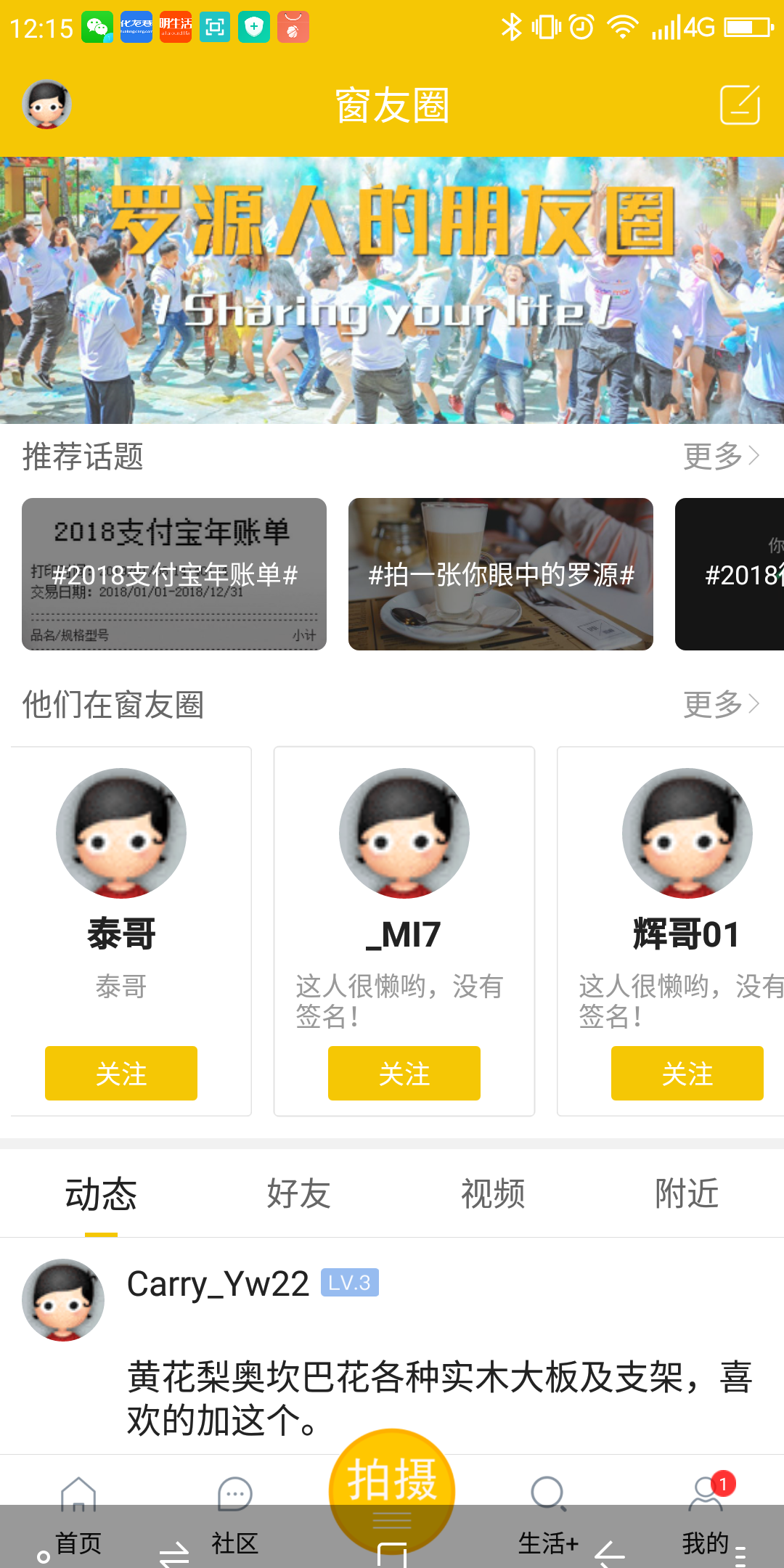Open the #2018支付宝年账单# topic card
This screenshot has width=784, height=1568.
pos(175,573)
